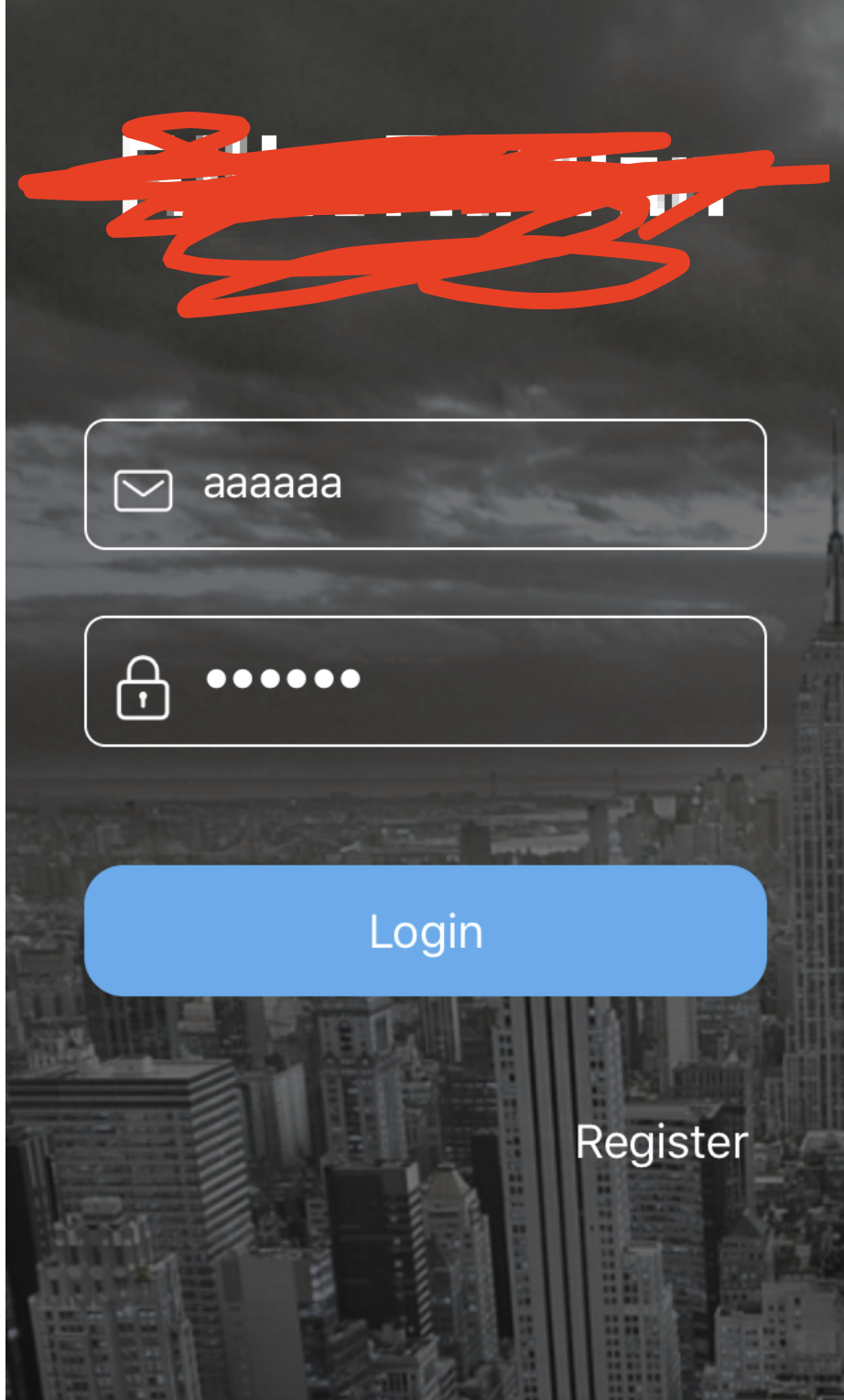
Task: Open the Register link
Action: pyautogui.click(x=661, y=1142)
